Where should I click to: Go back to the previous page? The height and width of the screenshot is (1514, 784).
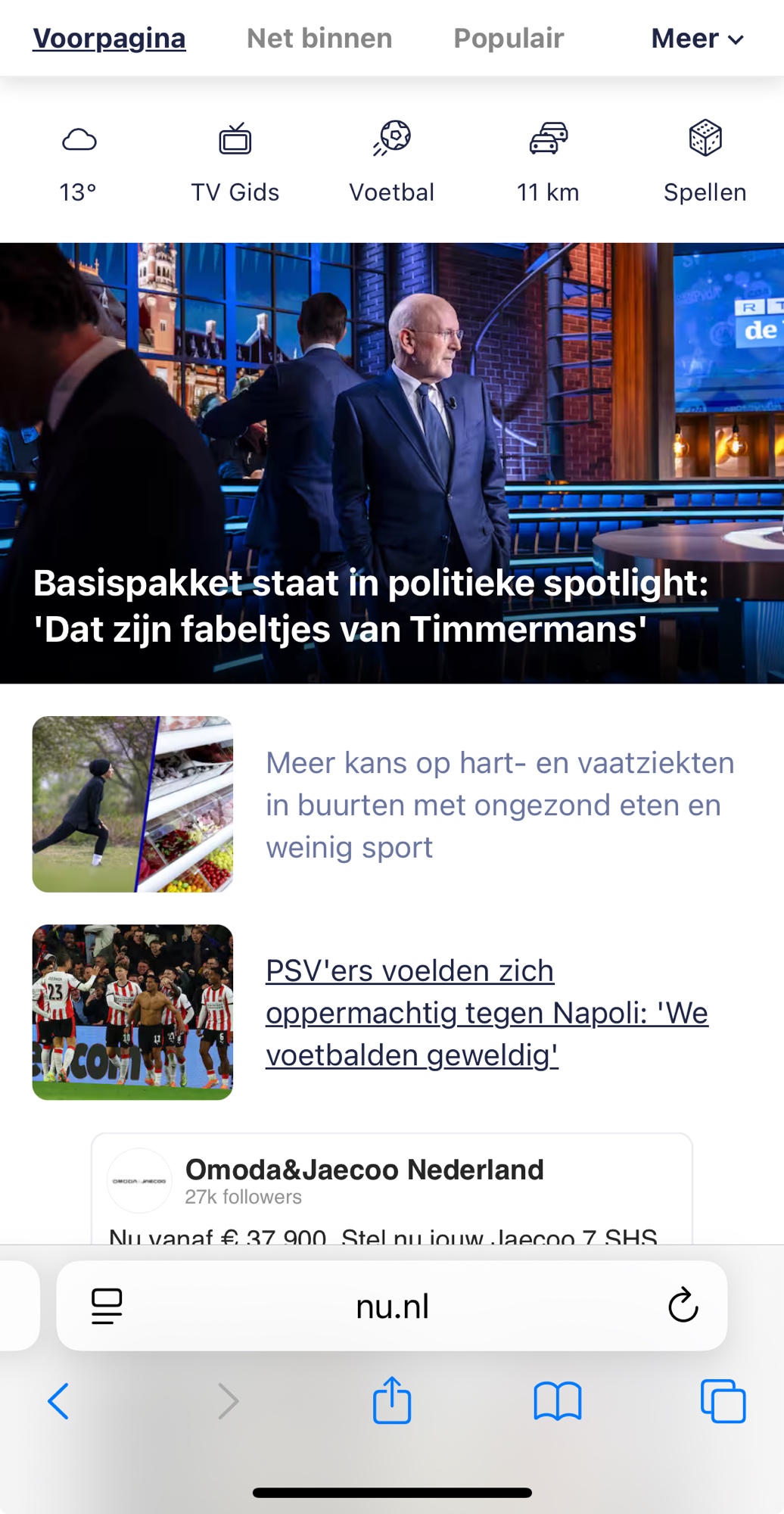point(59,1401)
